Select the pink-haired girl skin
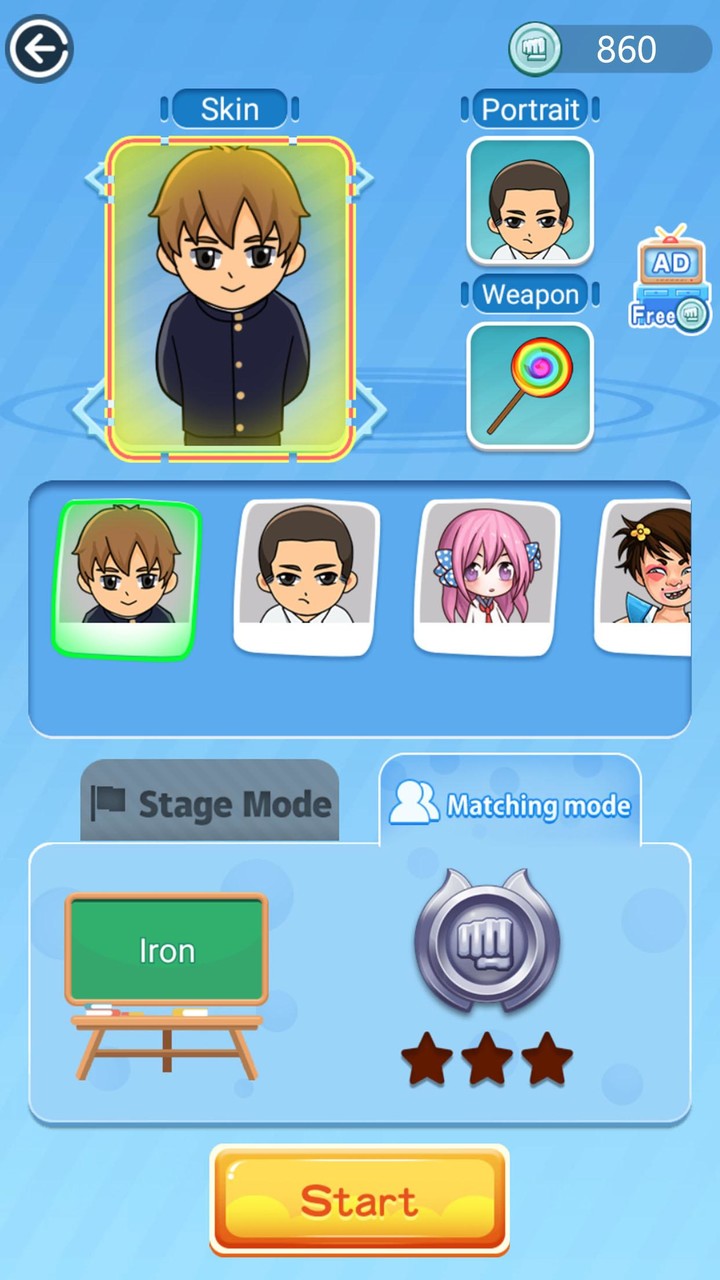The image size is (720, 1280). [483, 577]
